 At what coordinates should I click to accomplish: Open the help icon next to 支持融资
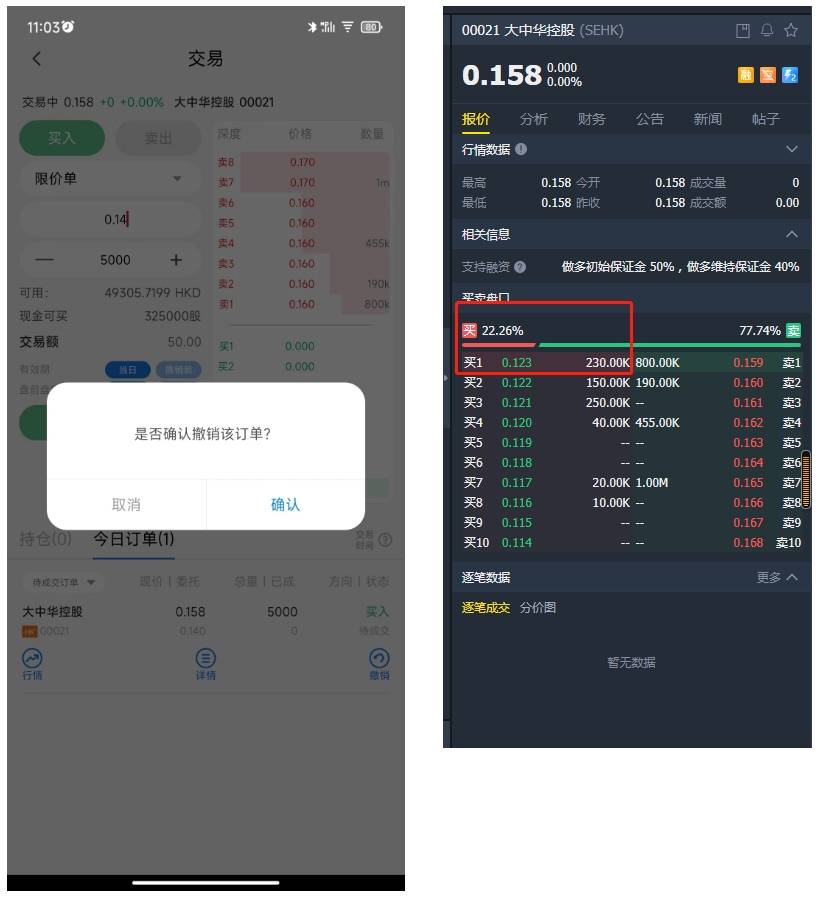[520, 267]
